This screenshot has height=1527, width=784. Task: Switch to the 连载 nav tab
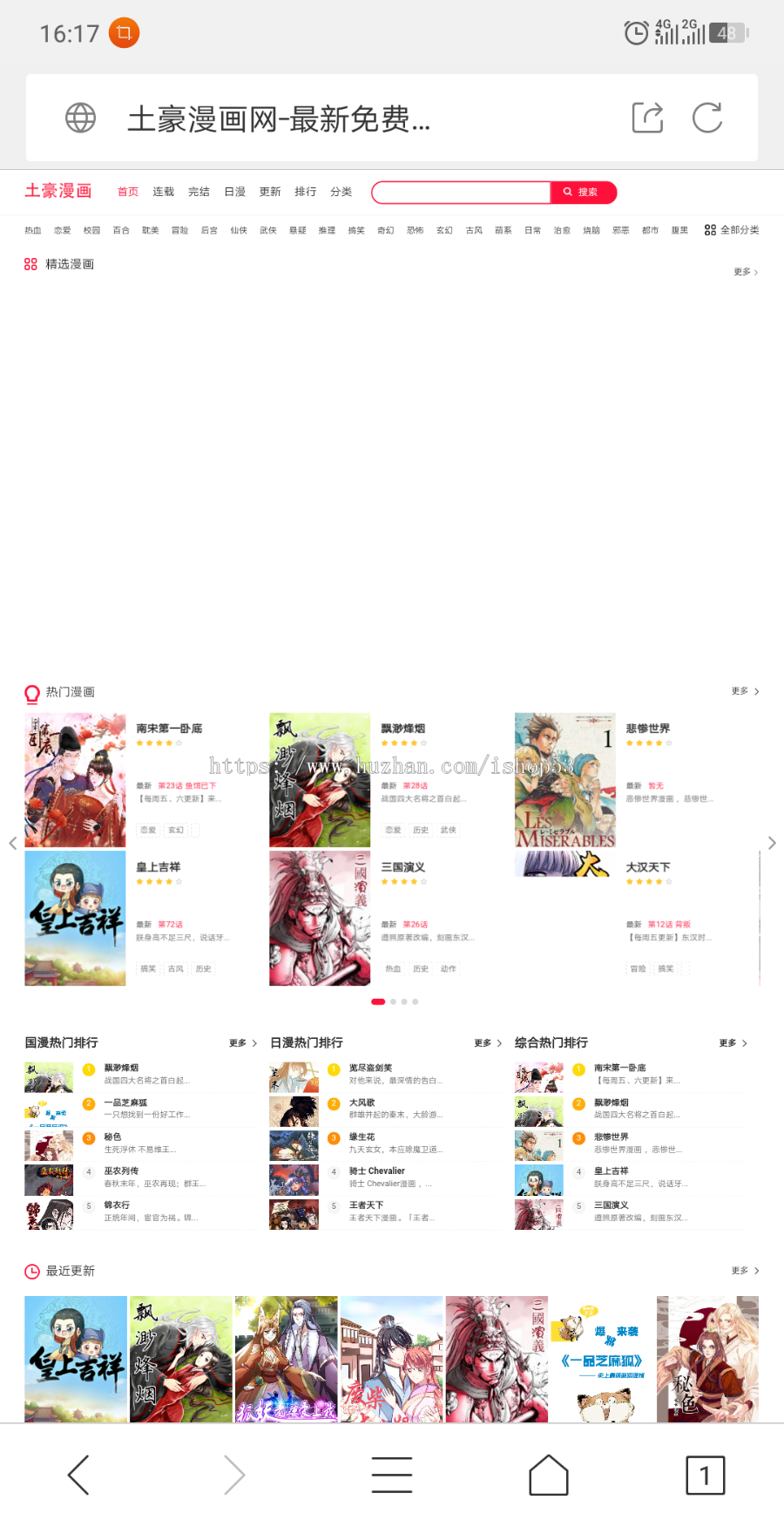click(164, 192)
